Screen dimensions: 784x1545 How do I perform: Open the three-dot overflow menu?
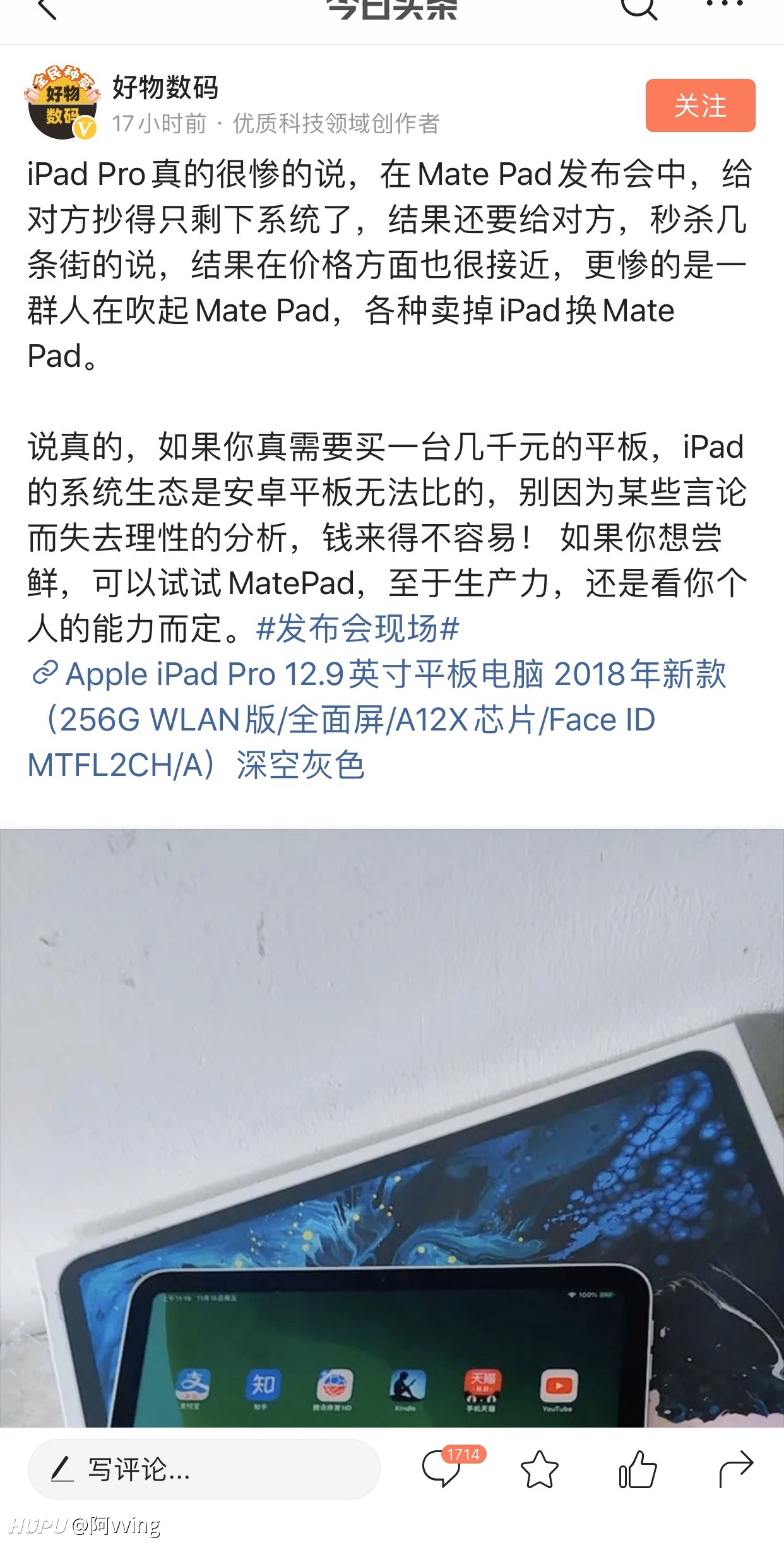point(725,4)
